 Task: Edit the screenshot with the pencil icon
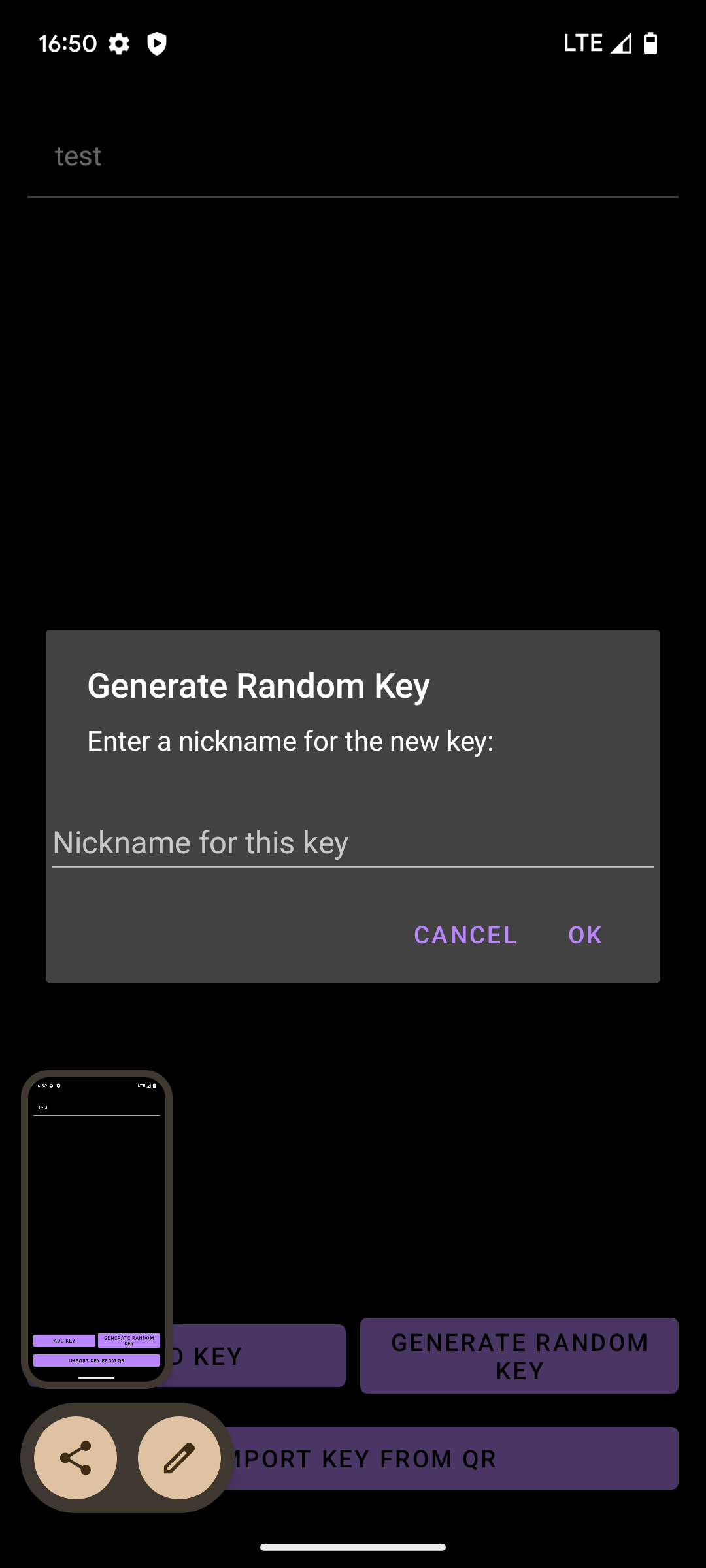tap(179, 1458)
